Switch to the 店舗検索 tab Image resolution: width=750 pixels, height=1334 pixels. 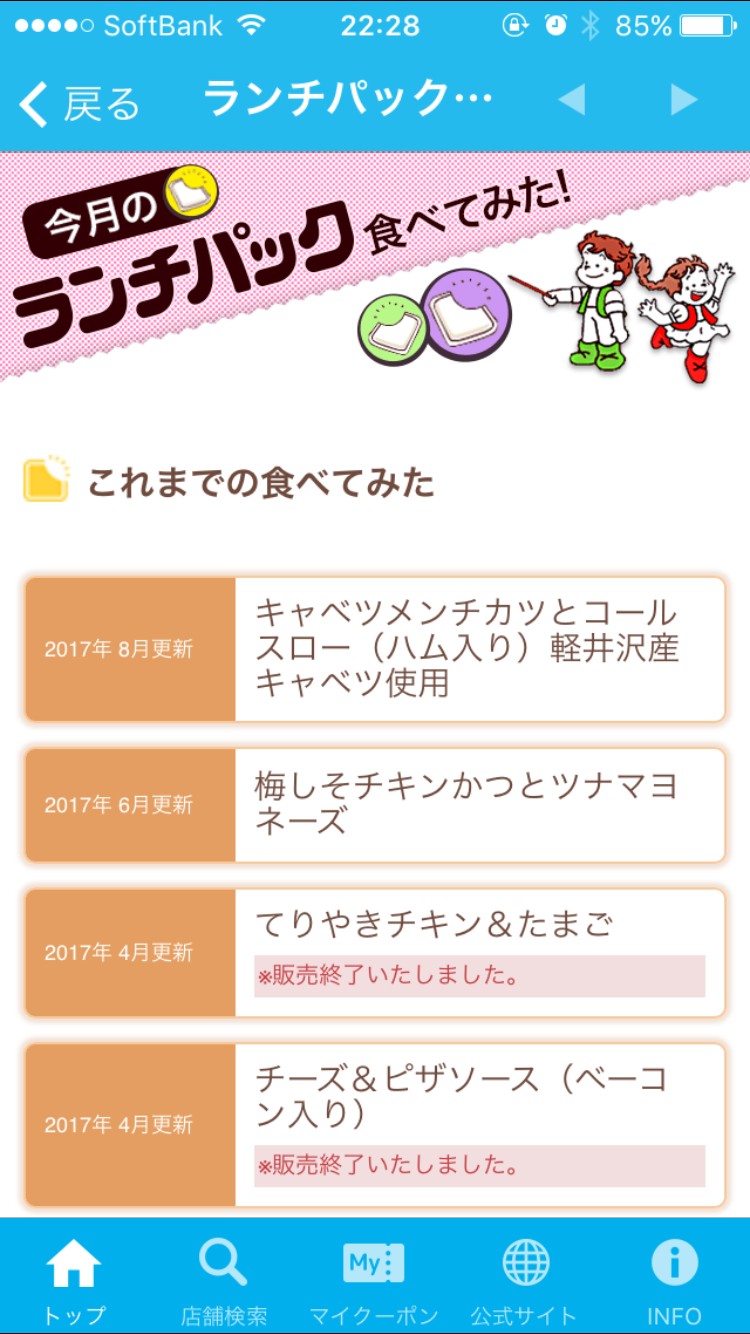(x=223, y=1278)
